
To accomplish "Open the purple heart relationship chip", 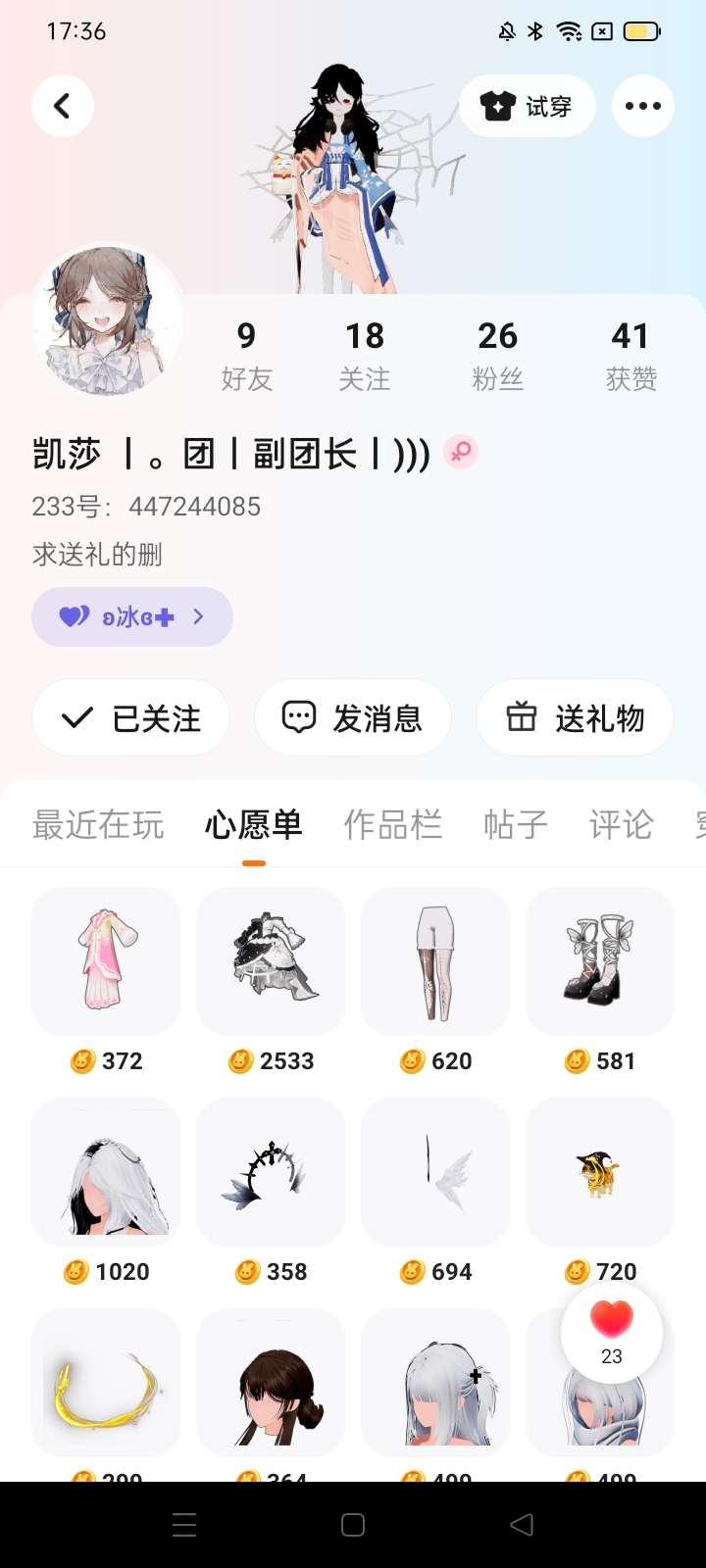I will pyautogui.click(x=132, y=616).
